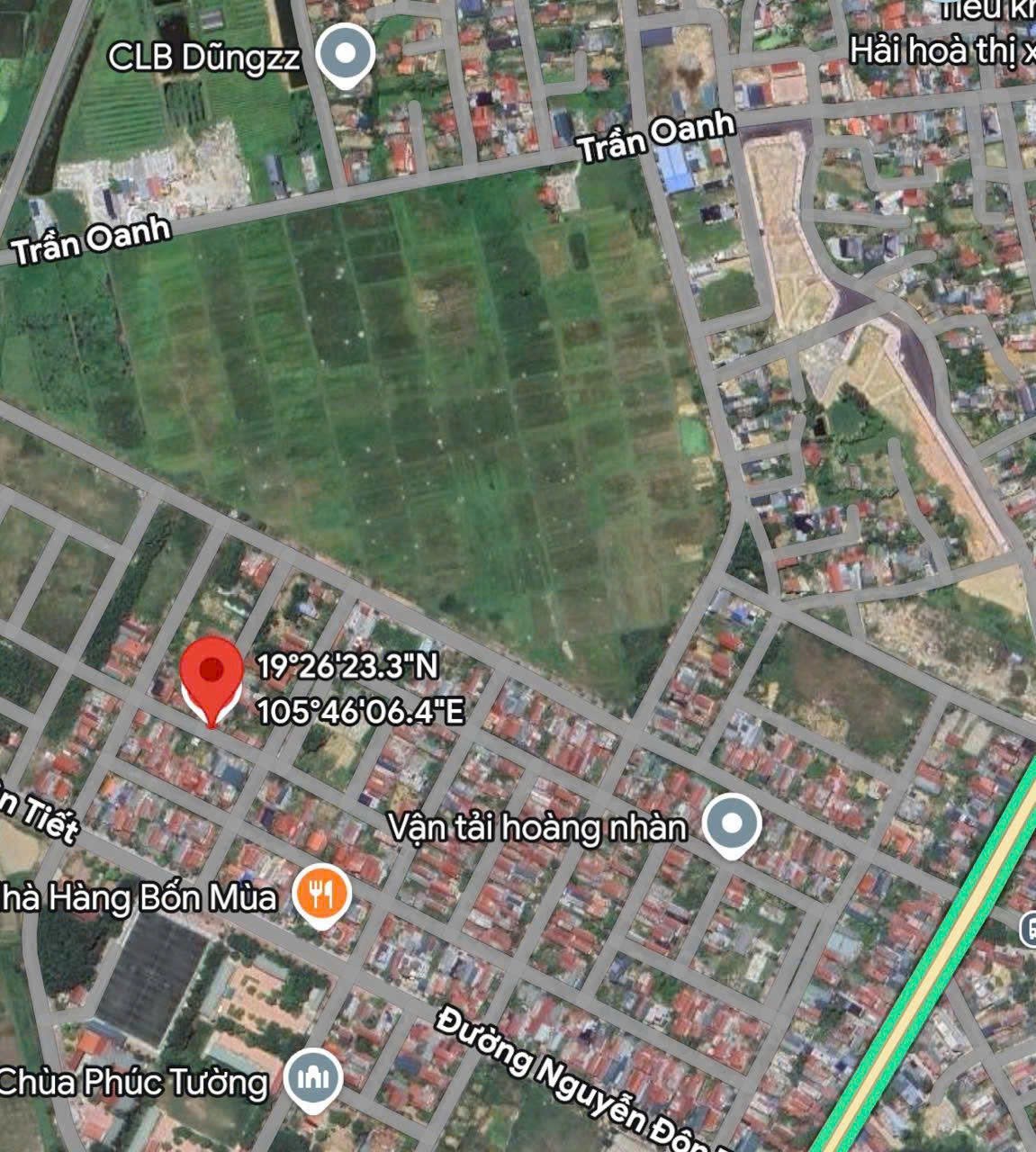Open the CLB Dũngzz place marker
The height and width of the screenshot is (1152, 1036).
[x=346, y=55]
